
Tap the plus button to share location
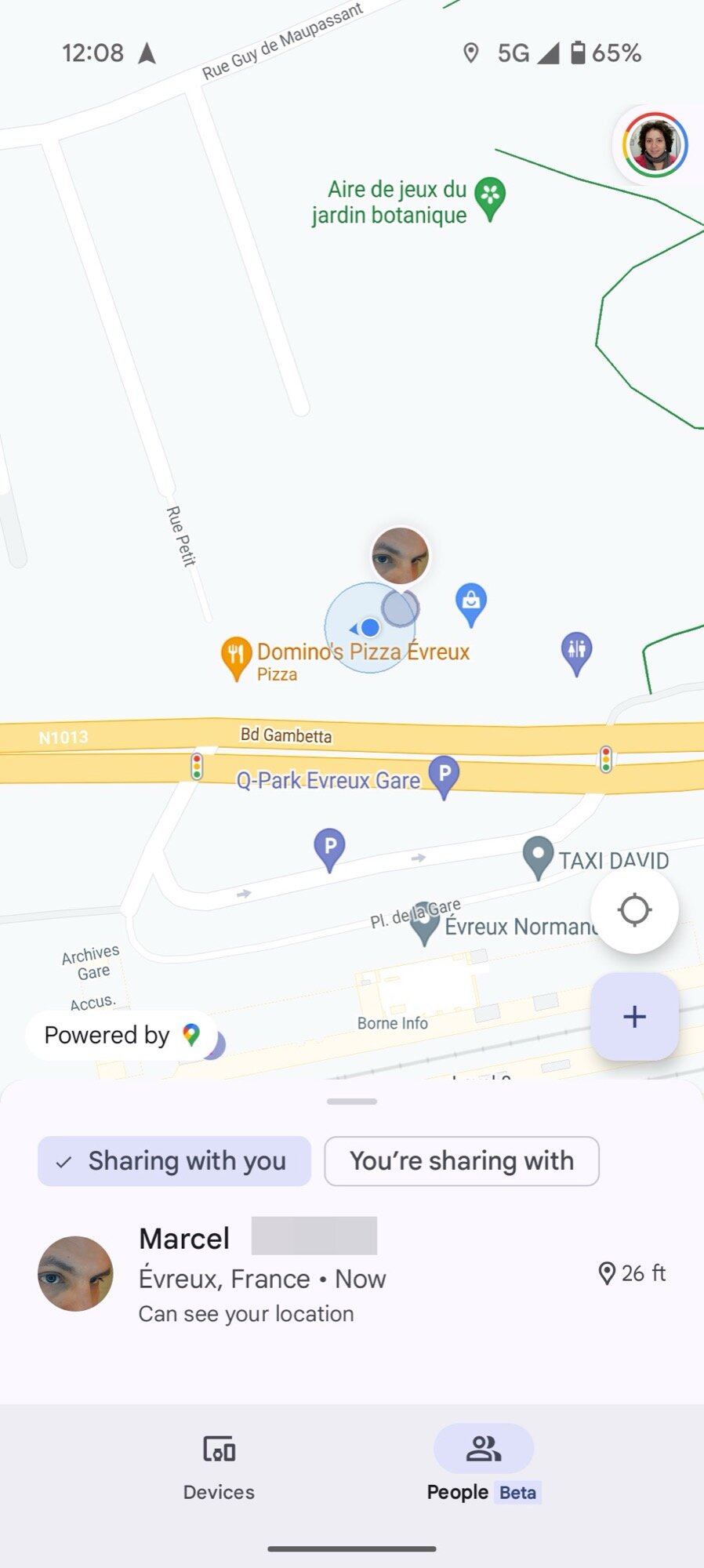[x=634, y=1017]
